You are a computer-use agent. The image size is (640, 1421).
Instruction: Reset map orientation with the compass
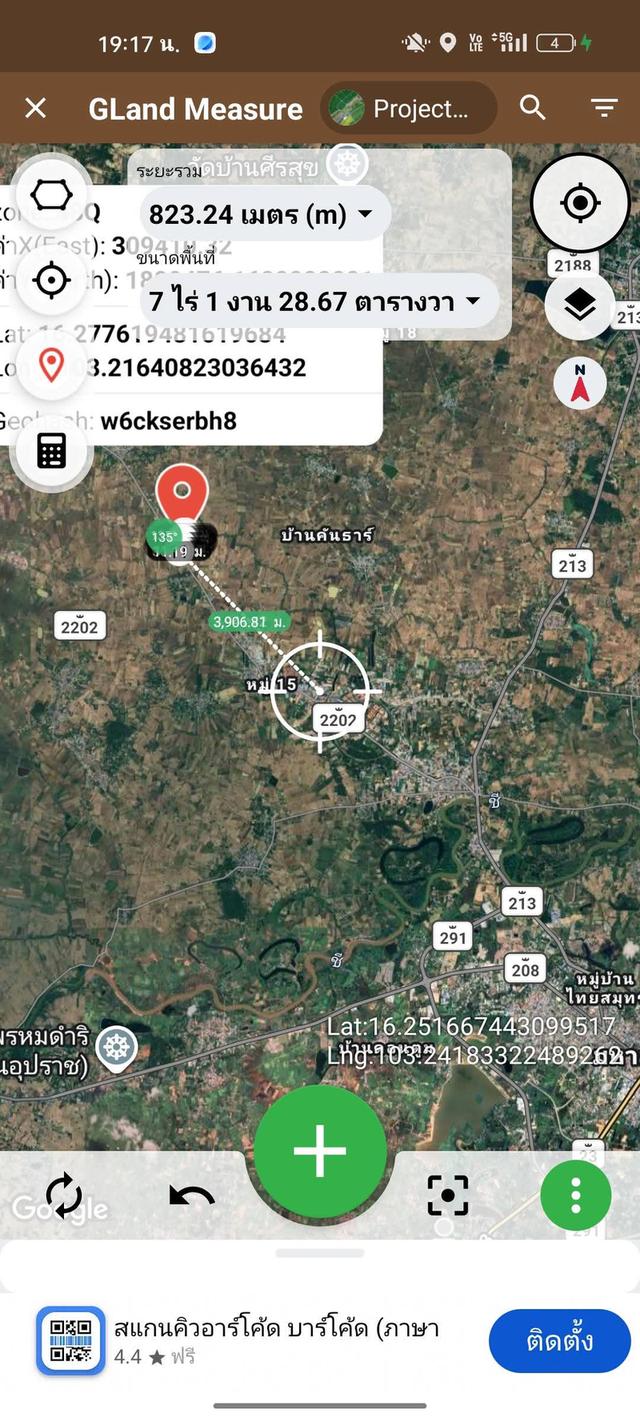[579, 382]
